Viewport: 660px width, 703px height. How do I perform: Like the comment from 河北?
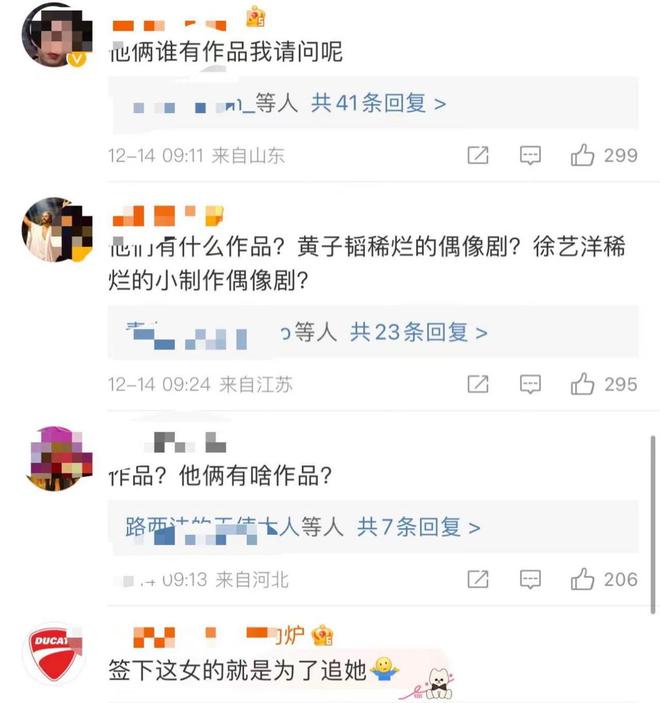583,579
